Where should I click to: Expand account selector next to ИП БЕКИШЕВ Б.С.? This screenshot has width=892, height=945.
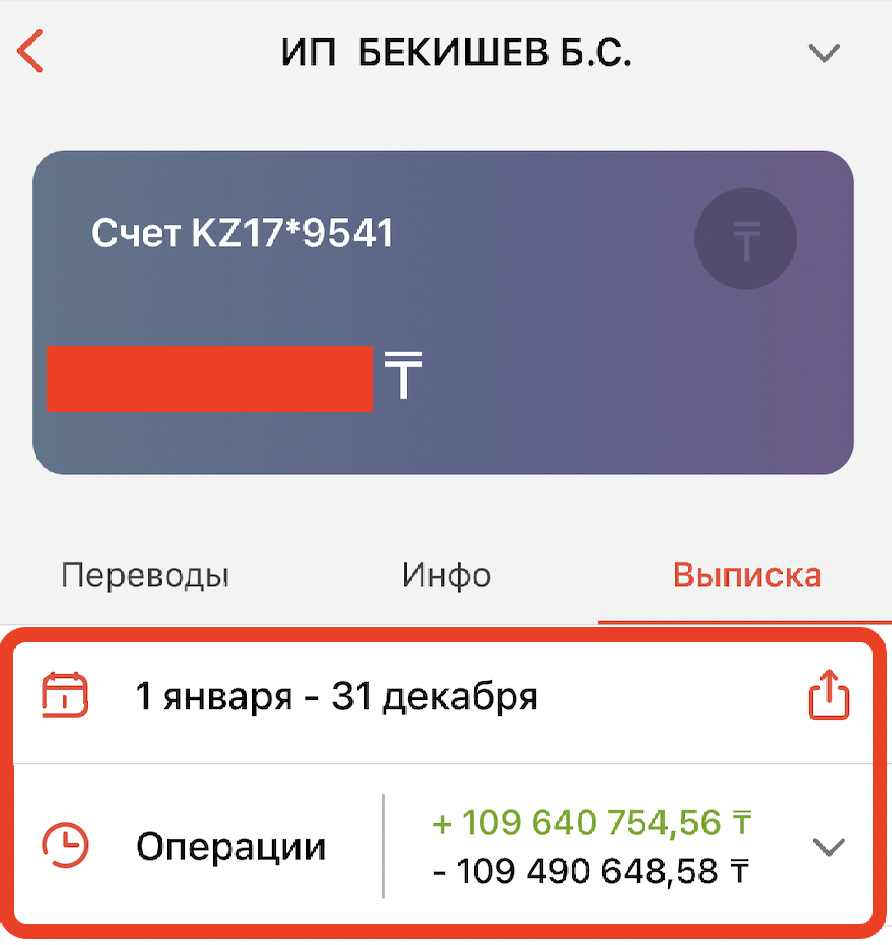click(824, 53)
